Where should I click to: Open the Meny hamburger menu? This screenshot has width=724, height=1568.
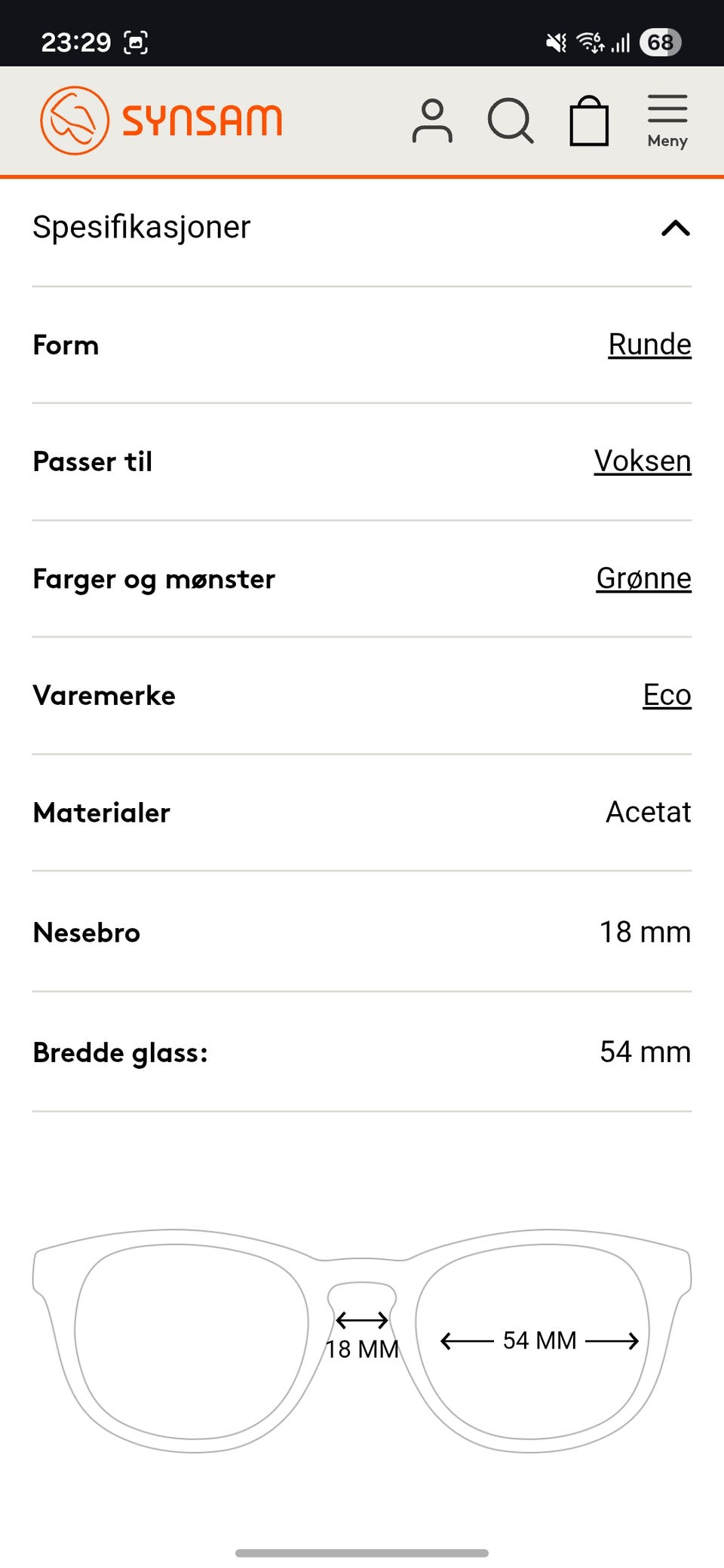pos(667,121)
